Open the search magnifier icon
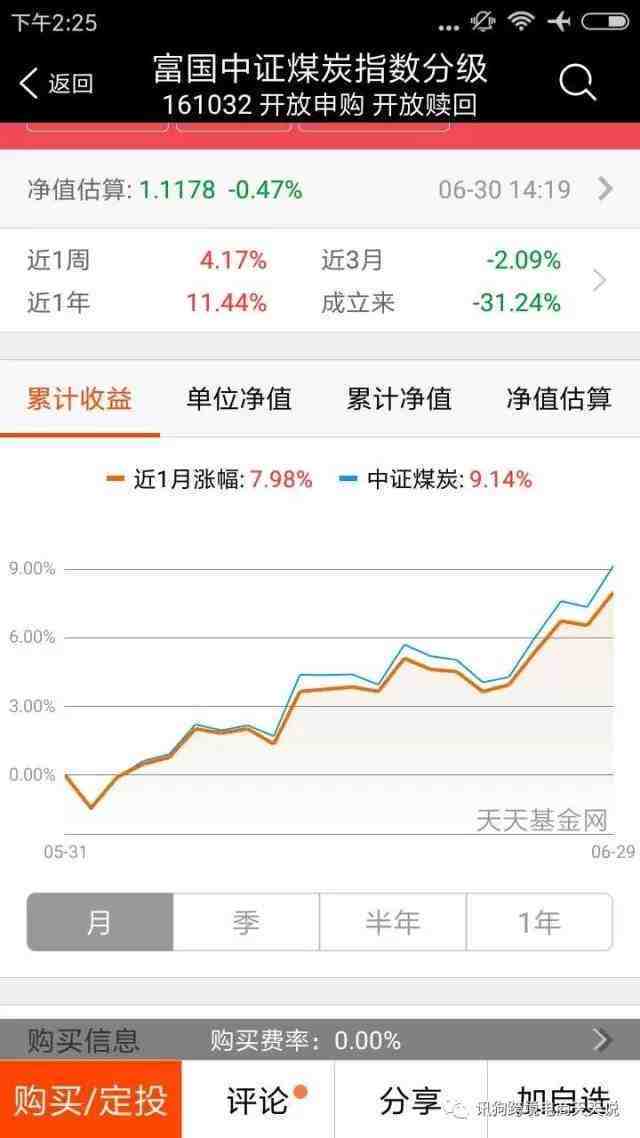This screenshot has height=1138, width=640. click(578, 83)
